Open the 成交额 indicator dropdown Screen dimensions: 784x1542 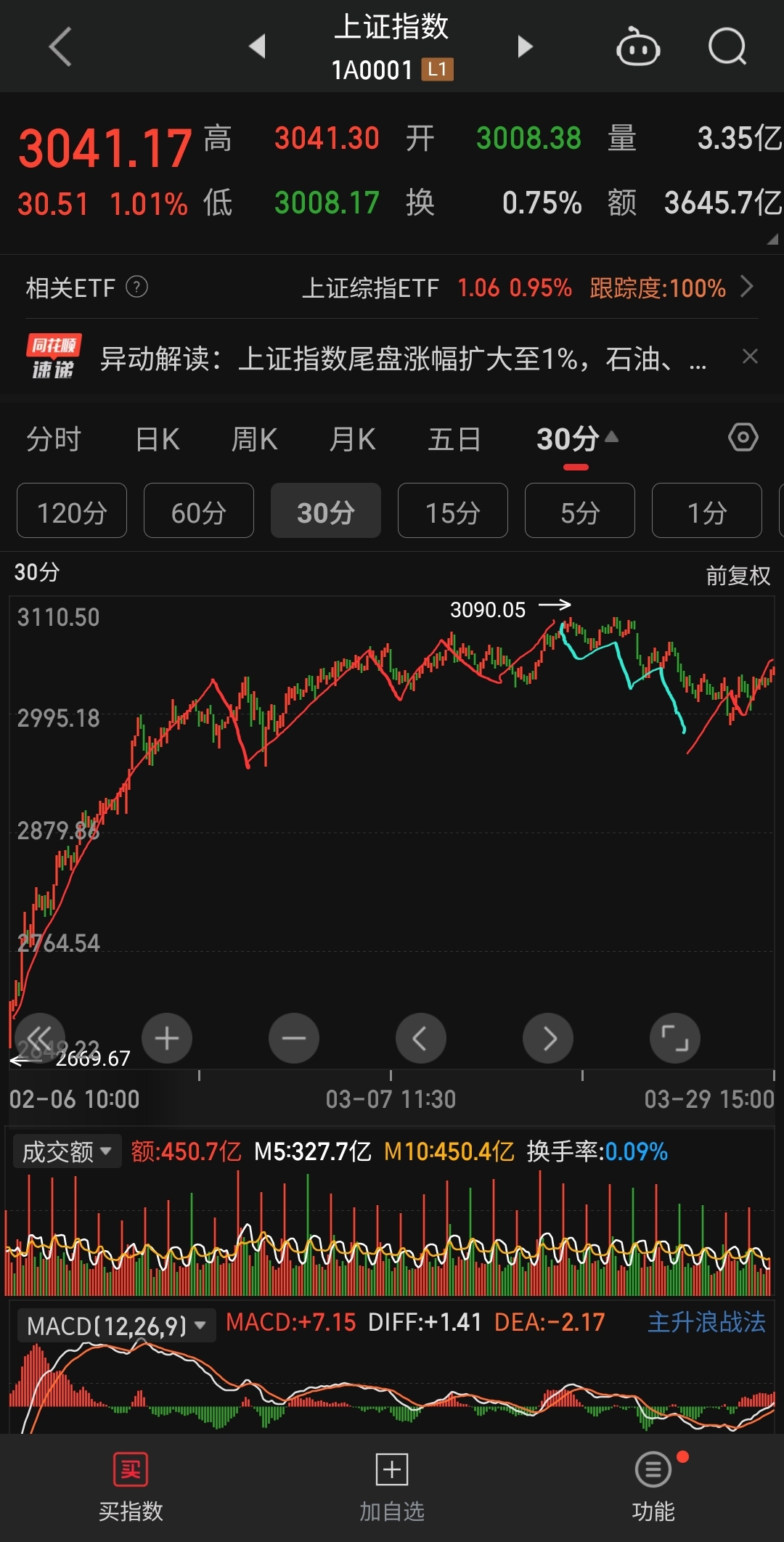tap(67, 1151)
